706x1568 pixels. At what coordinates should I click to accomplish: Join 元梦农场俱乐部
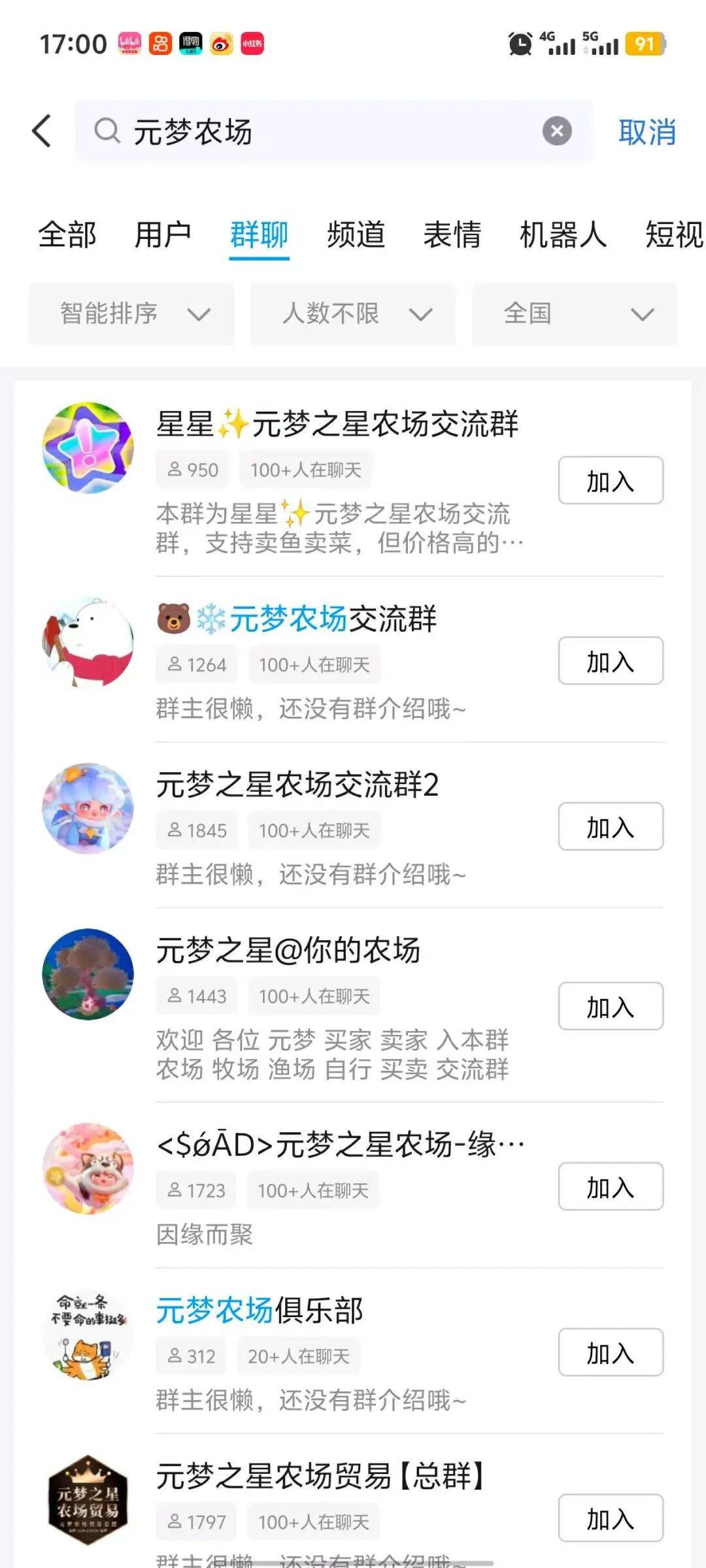click(x=611, y=1352)
